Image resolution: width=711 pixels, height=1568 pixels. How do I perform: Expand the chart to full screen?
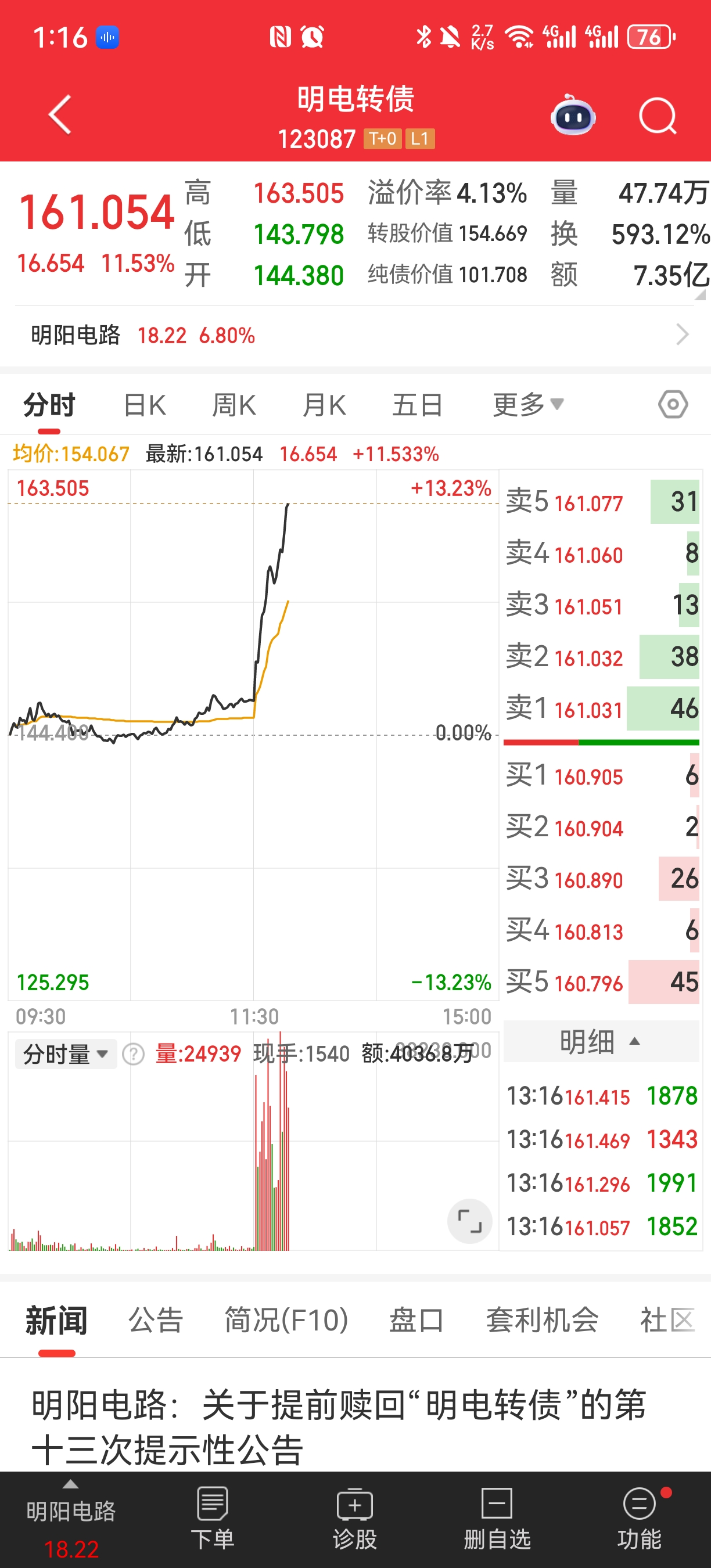[x=469, y=1221]
